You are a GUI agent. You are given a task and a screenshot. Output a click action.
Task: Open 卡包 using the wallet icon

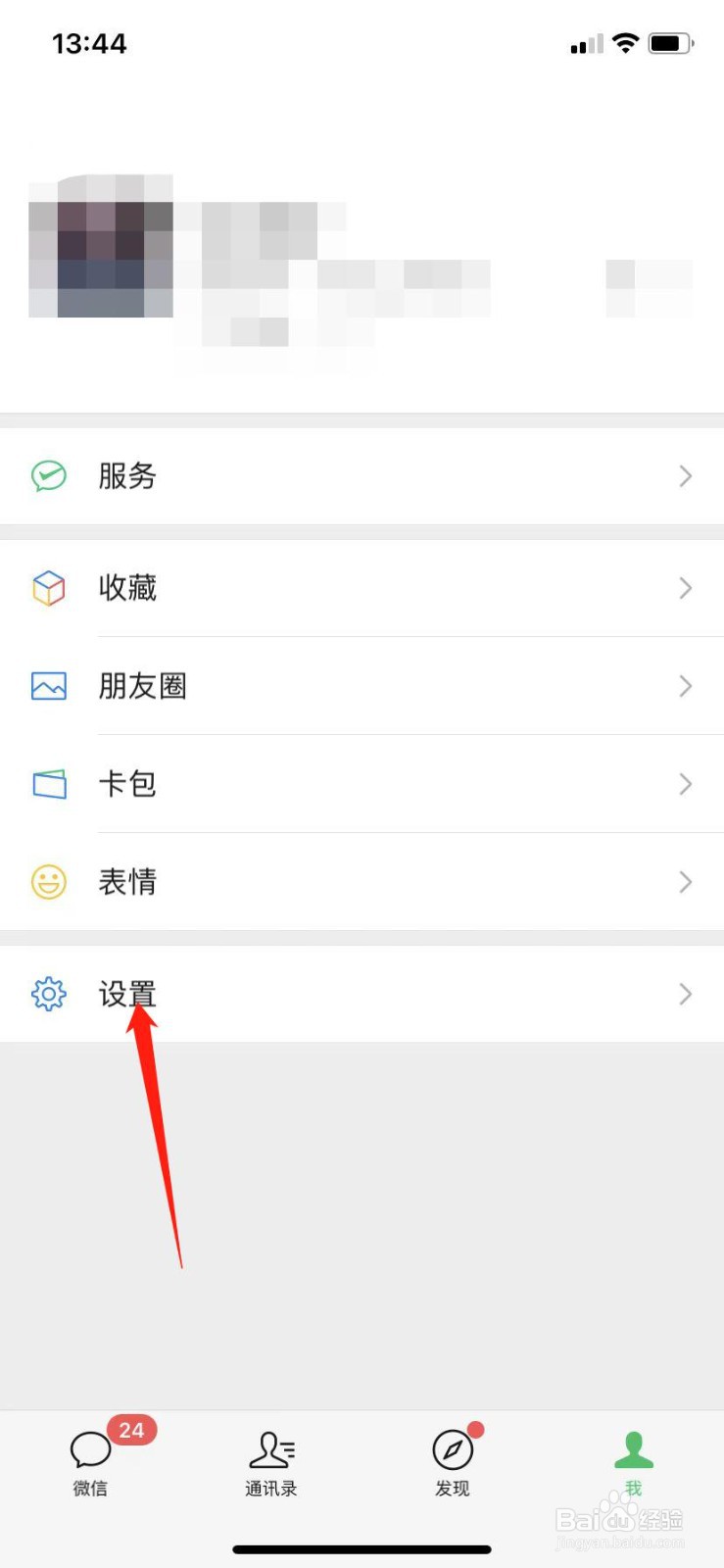(49, 784)
